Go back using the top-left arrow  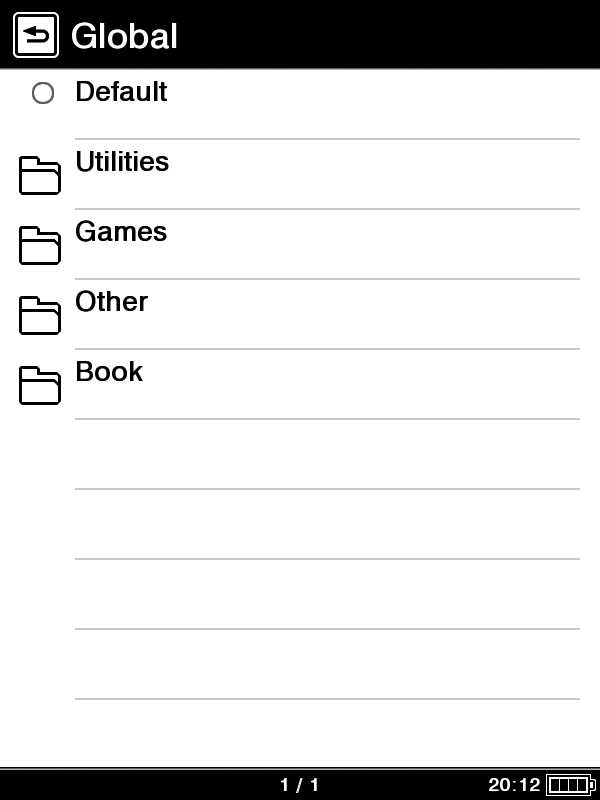pyautogui.click(x=35, y=36)
